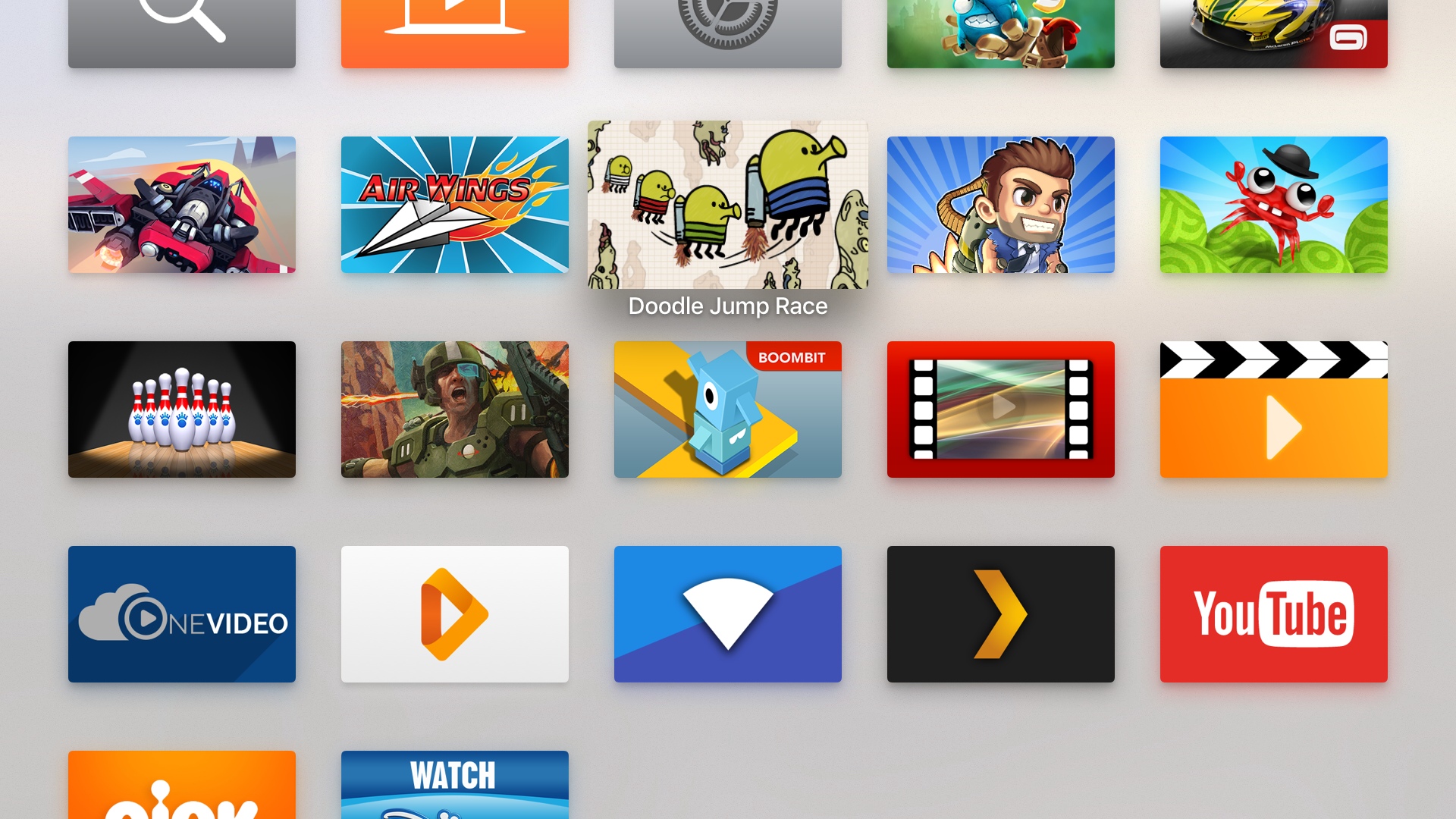This screenshot has width=1456, height=819.
Task: Open the blue wifi fan app
Action: tap(728, 614)
